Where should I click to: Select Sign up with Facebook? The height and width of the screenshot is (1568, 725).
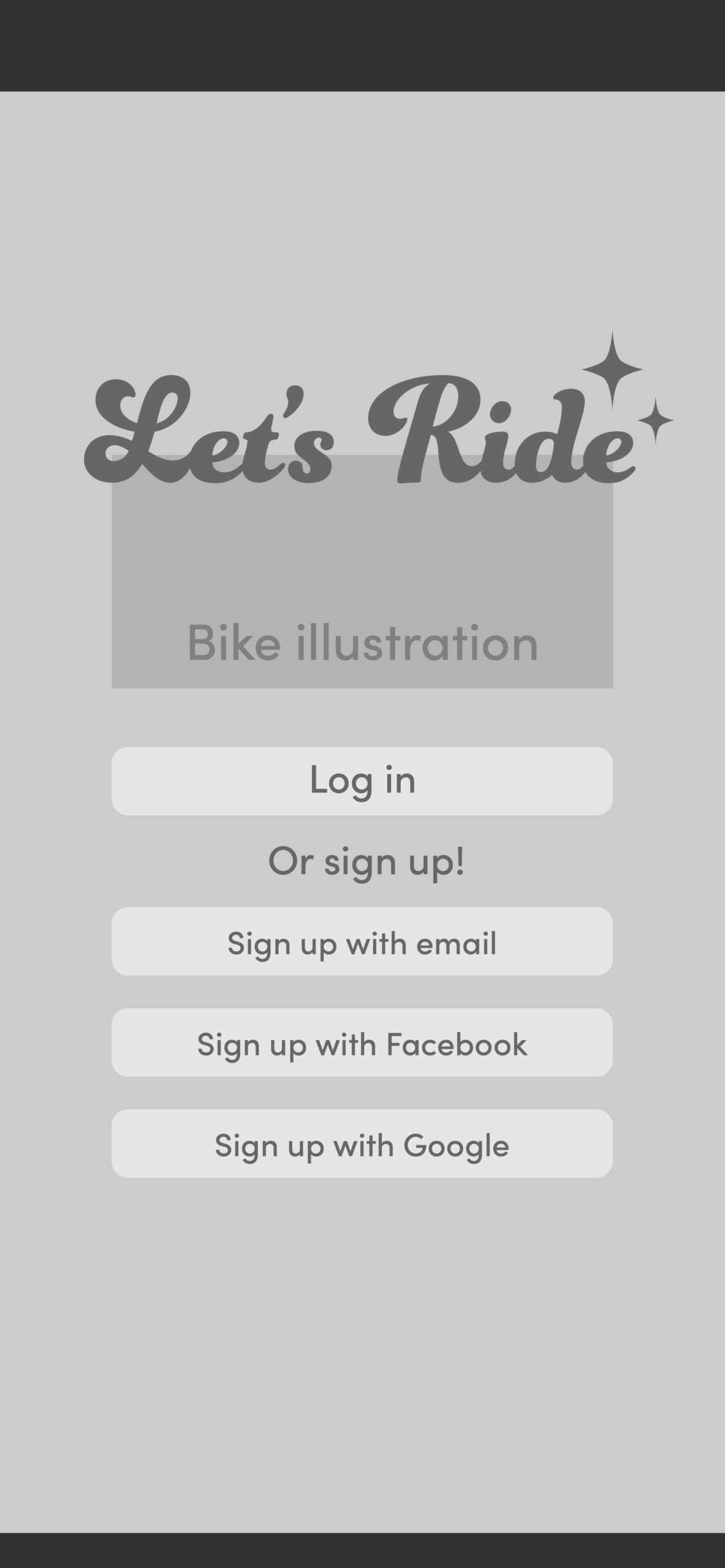362,1042
